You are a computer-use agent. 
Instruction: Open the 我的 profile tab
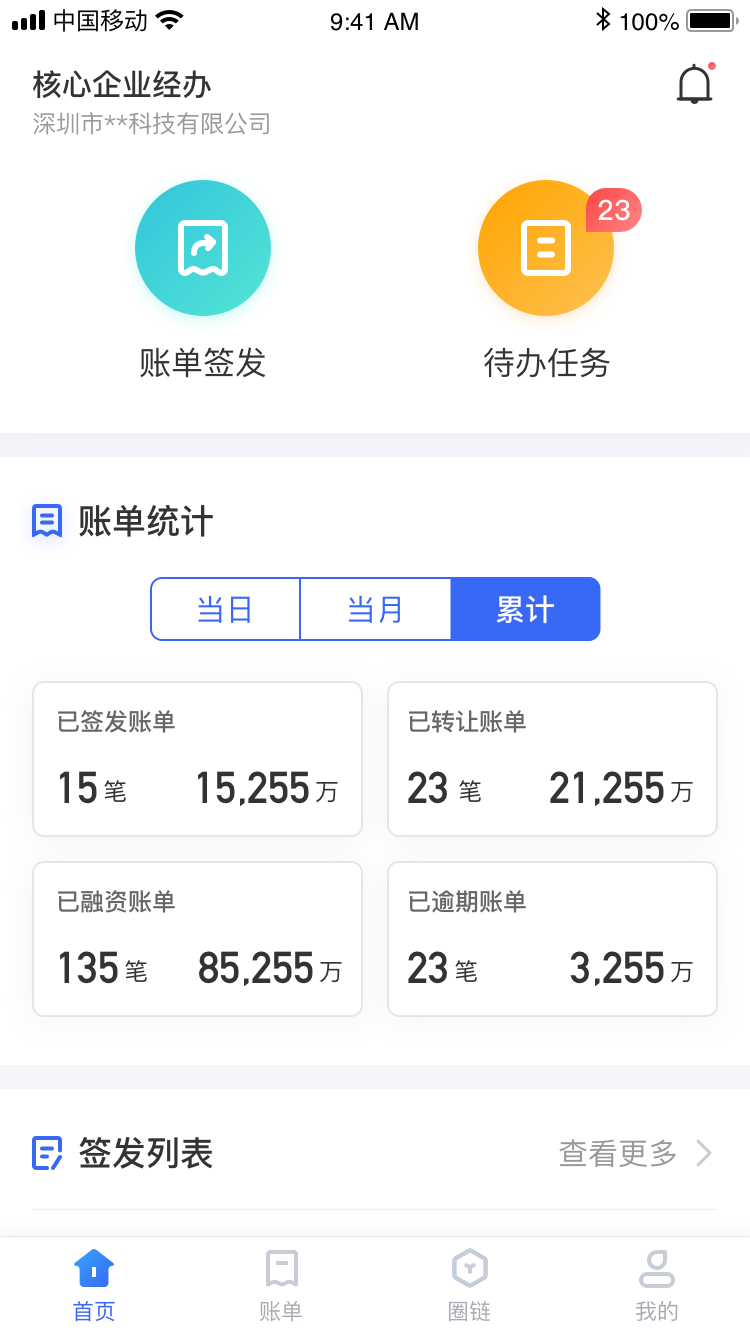(656, 1285)
